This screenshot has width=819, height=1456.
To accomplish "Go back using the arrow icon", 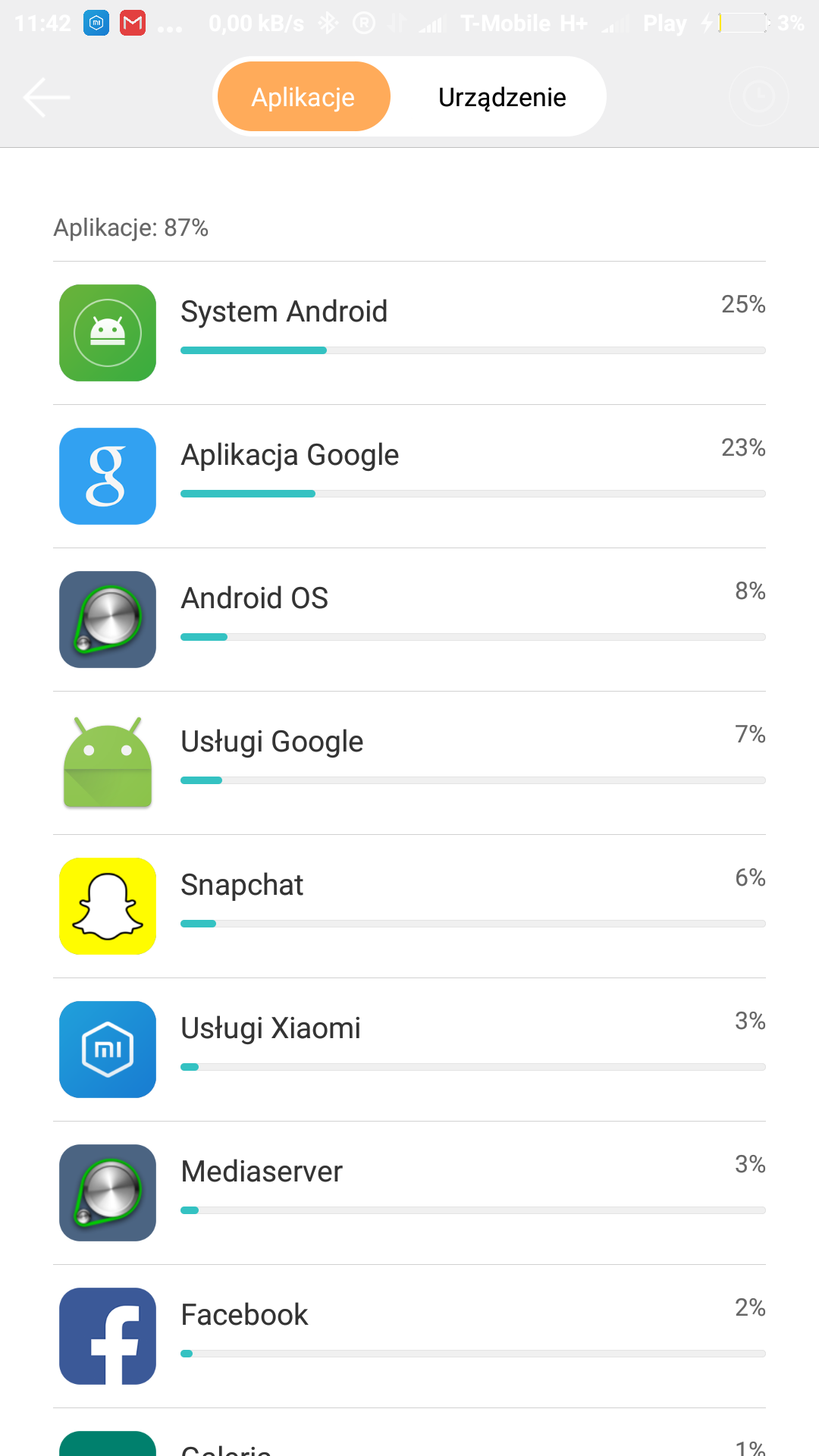I will pyautogui.click(x=46, y=97).
